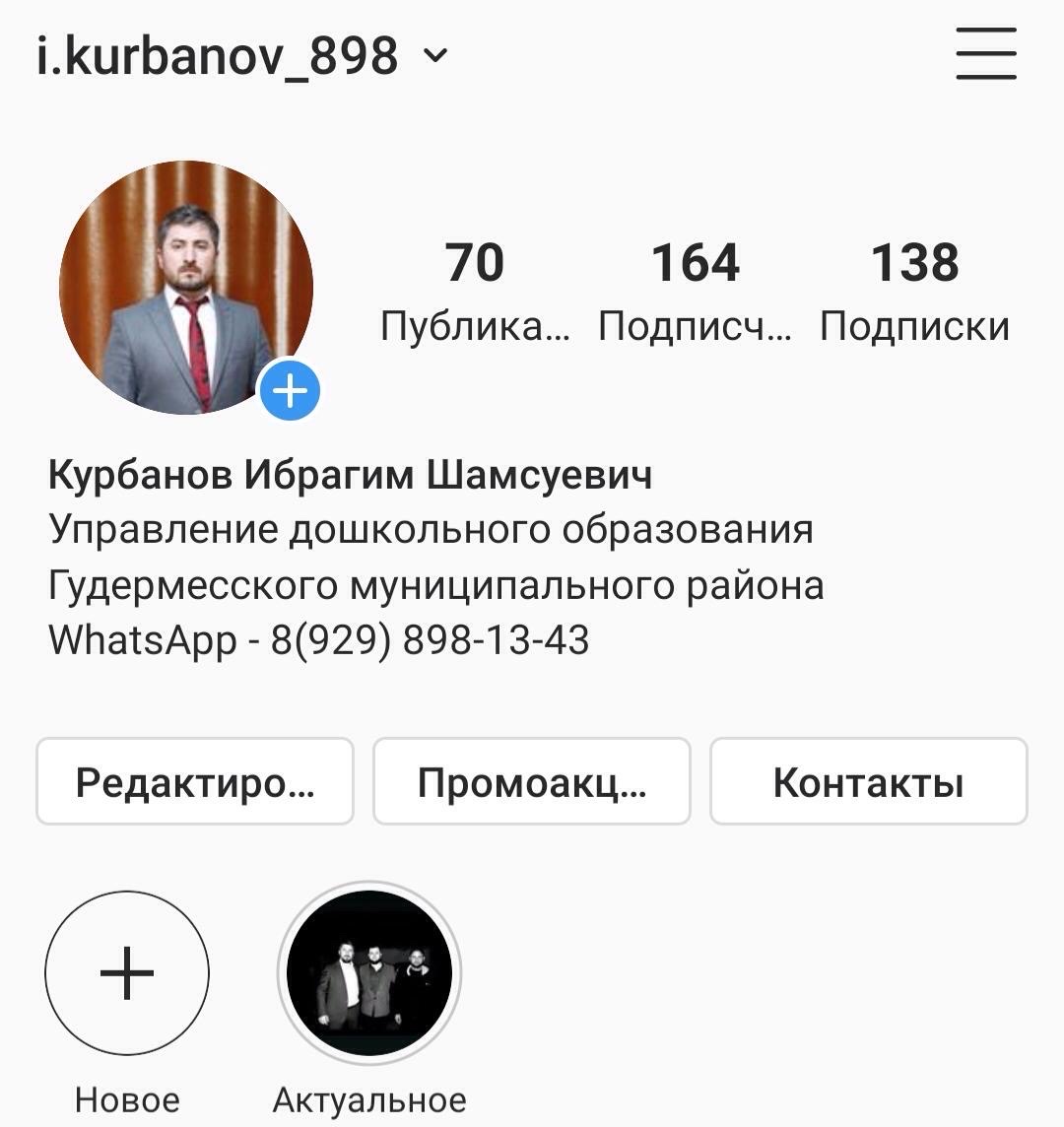Tap the blue plus on profile photo
1064x1127 pixels.
(289, 391)
